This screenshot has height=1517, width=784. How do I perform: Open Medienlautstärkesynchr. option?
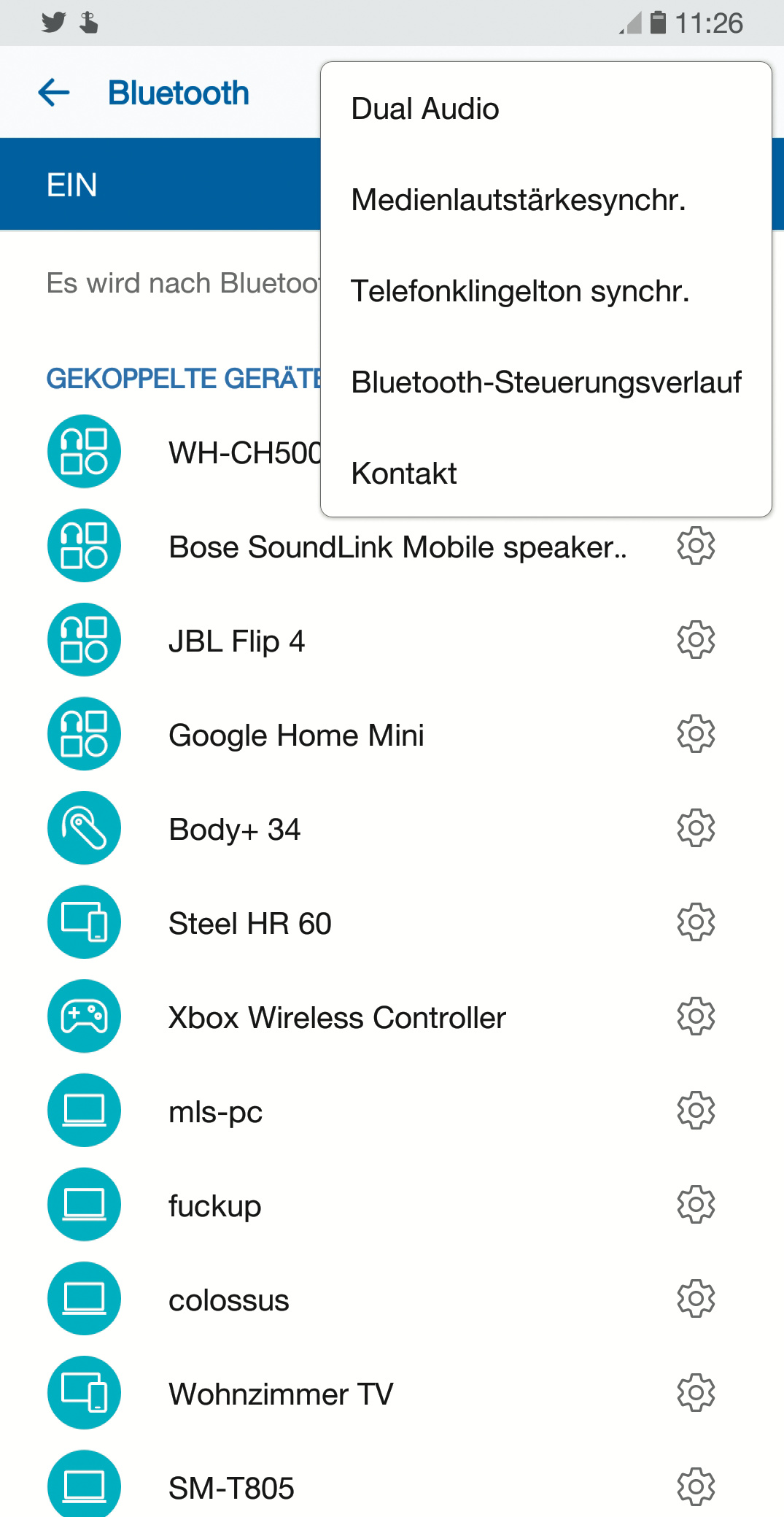pyautogui.click(x=518, y=200)
